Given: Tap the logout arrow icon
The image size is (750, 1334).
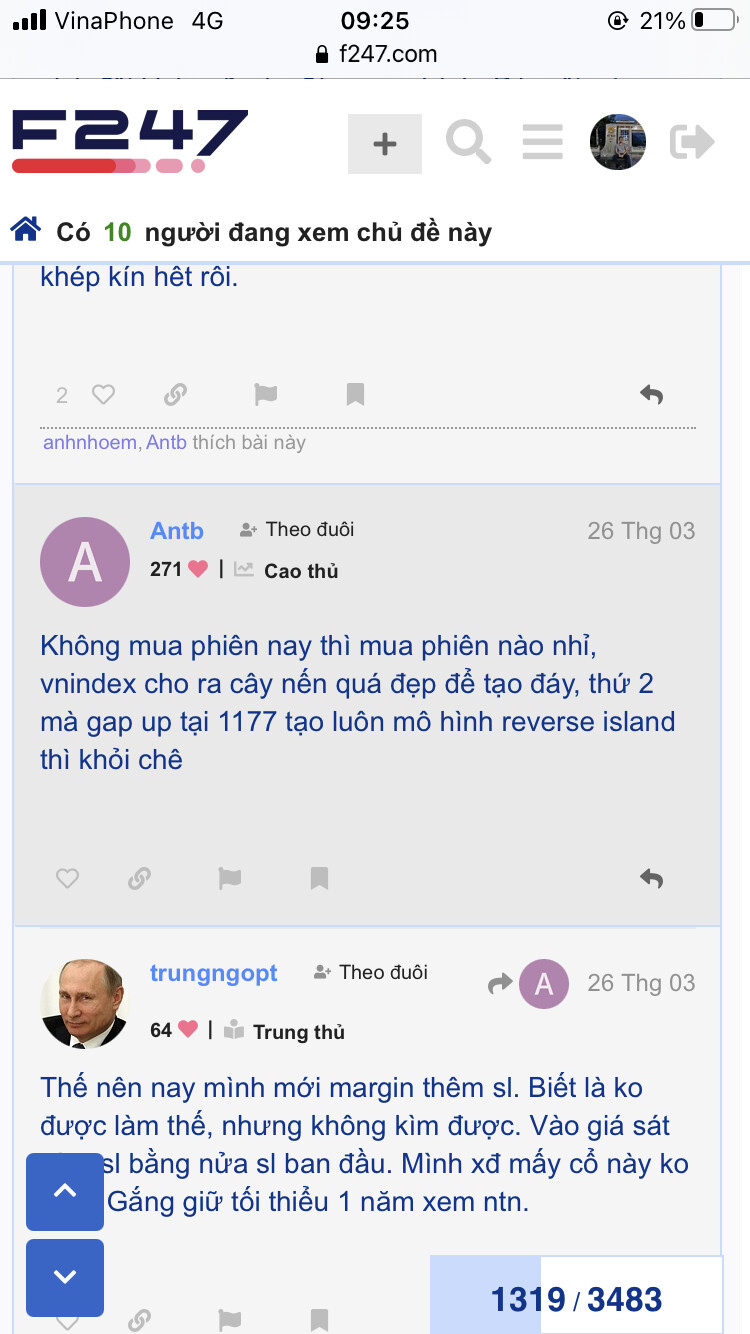Looking at the screenshot, I should [692, 142].
